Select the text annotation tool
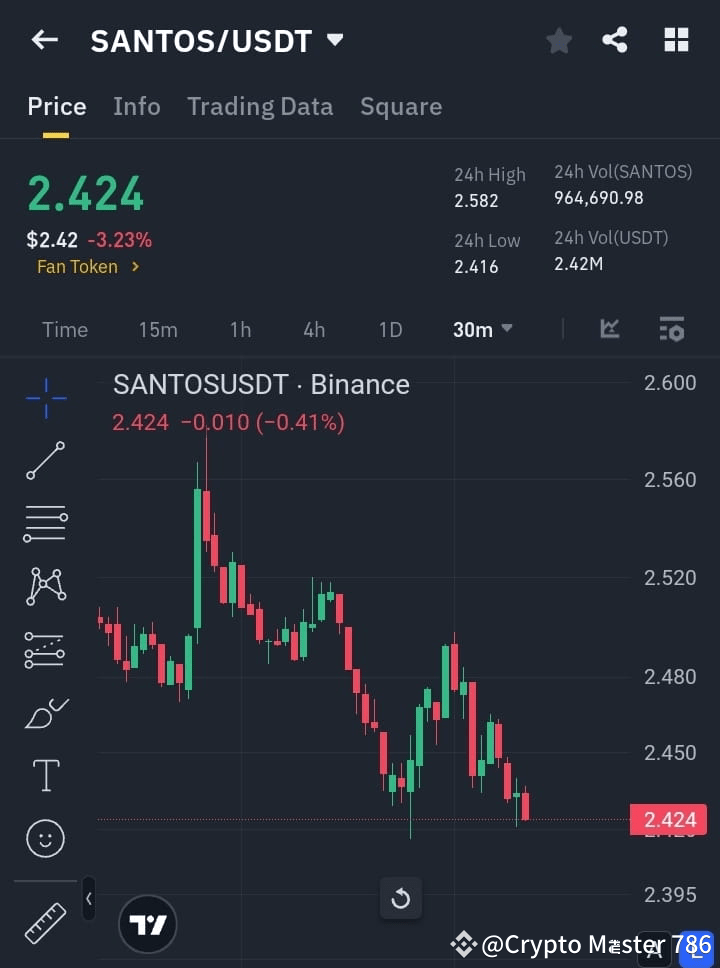 click(45, 775)
